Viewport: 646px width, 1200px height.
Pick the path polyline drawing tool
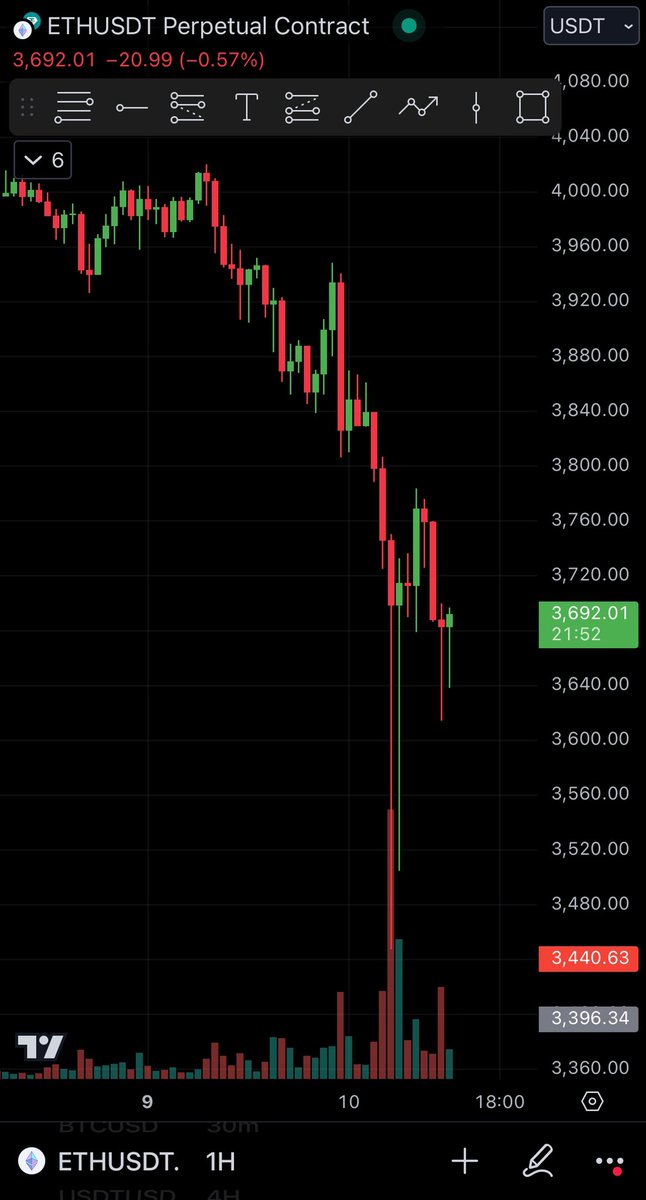[x=419, y=107]
